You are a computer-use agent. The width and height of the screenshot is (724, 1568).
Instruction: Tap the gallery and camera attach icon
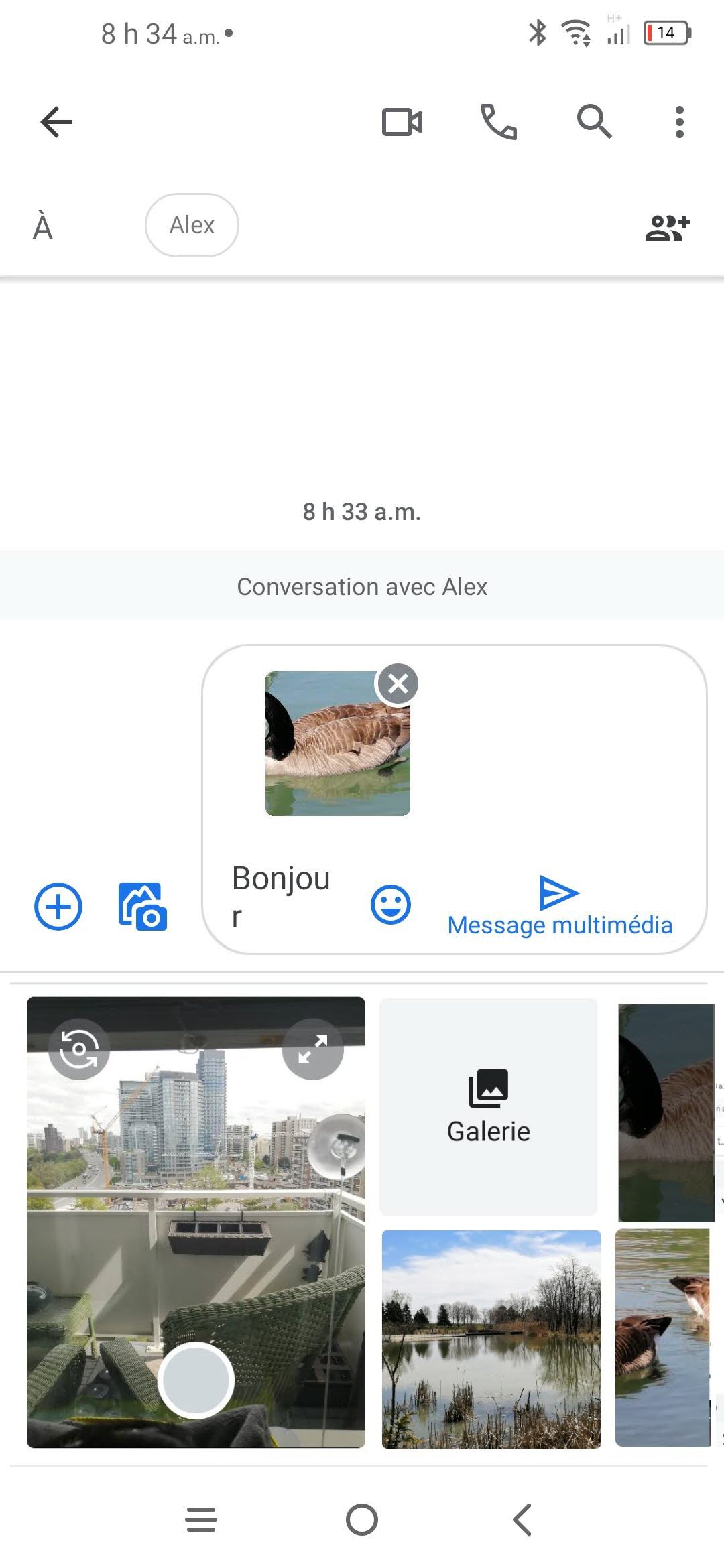pos(143,907)
